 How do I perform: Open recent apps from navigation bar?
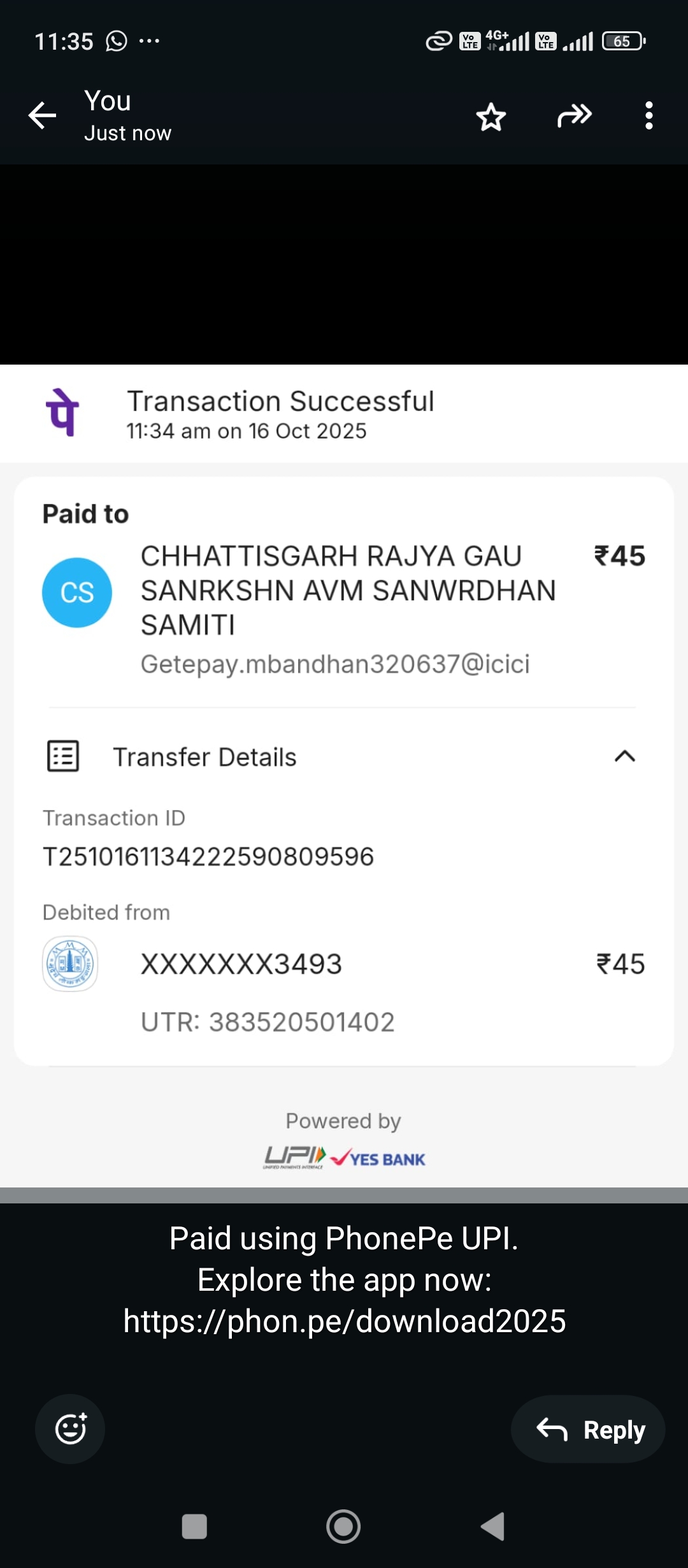pyautogui.click(x=194, y=1527)
